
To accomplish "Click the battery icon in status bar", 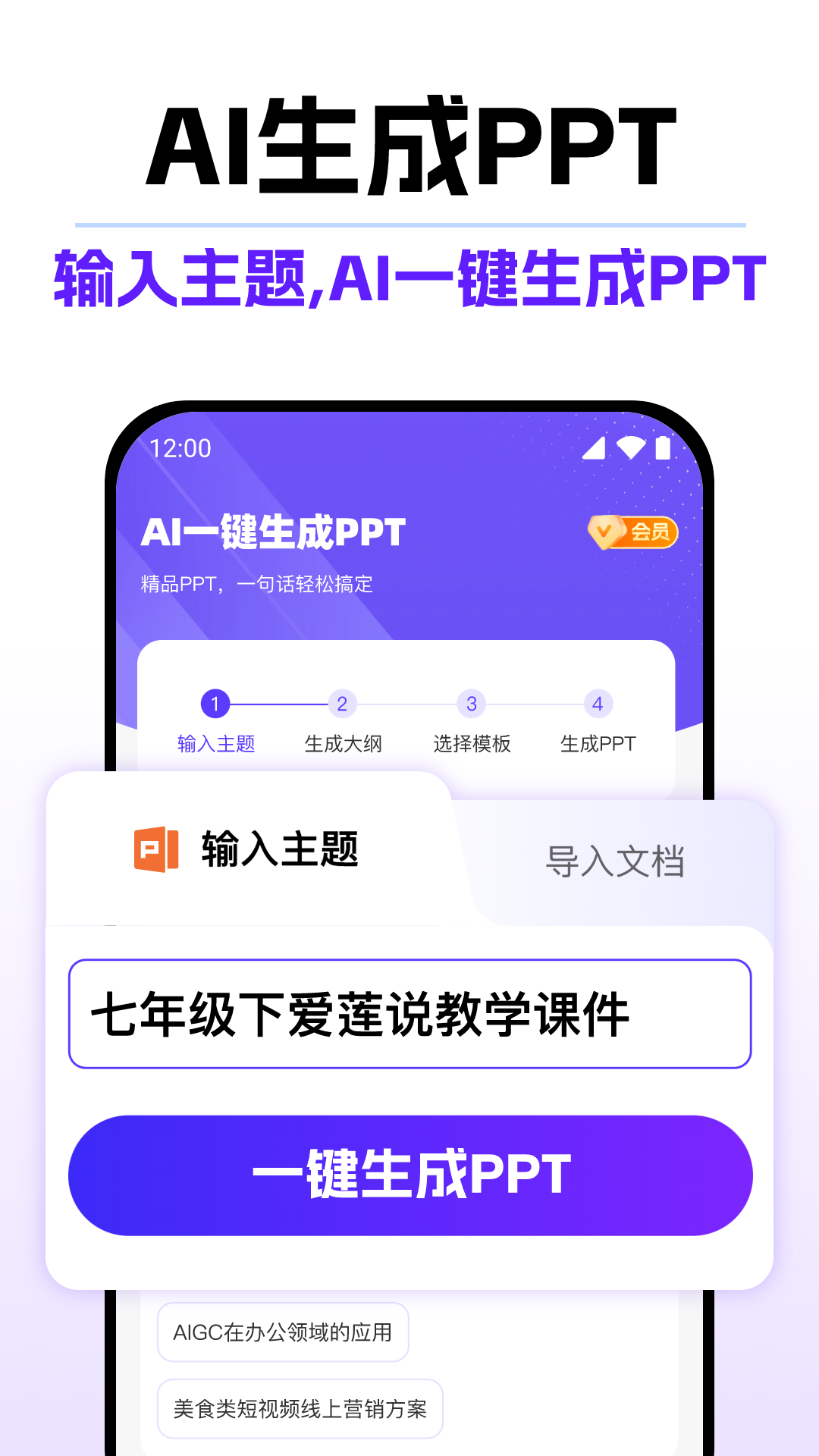I will pyautogui.click(x=661, y=448).
